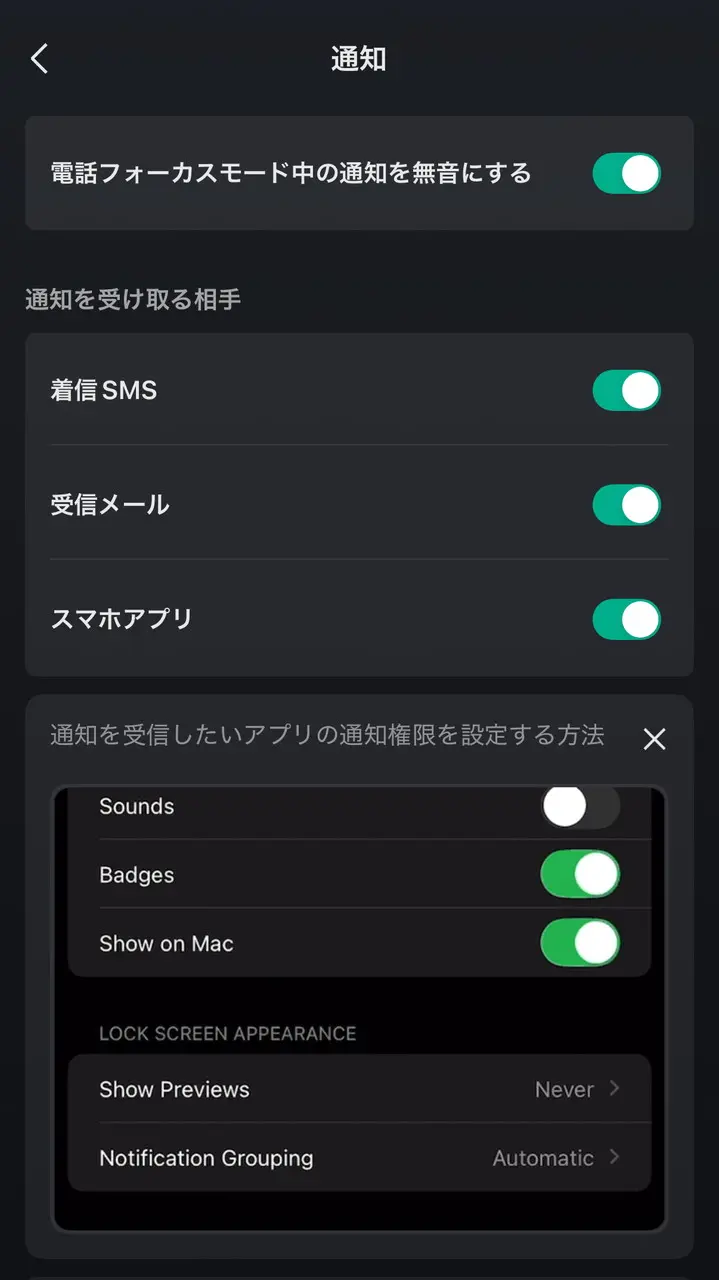The image size is (719, 1280).
Task: Disable 着信 SMS notifications
Action: pyautogui.click(x=626, y=391)
